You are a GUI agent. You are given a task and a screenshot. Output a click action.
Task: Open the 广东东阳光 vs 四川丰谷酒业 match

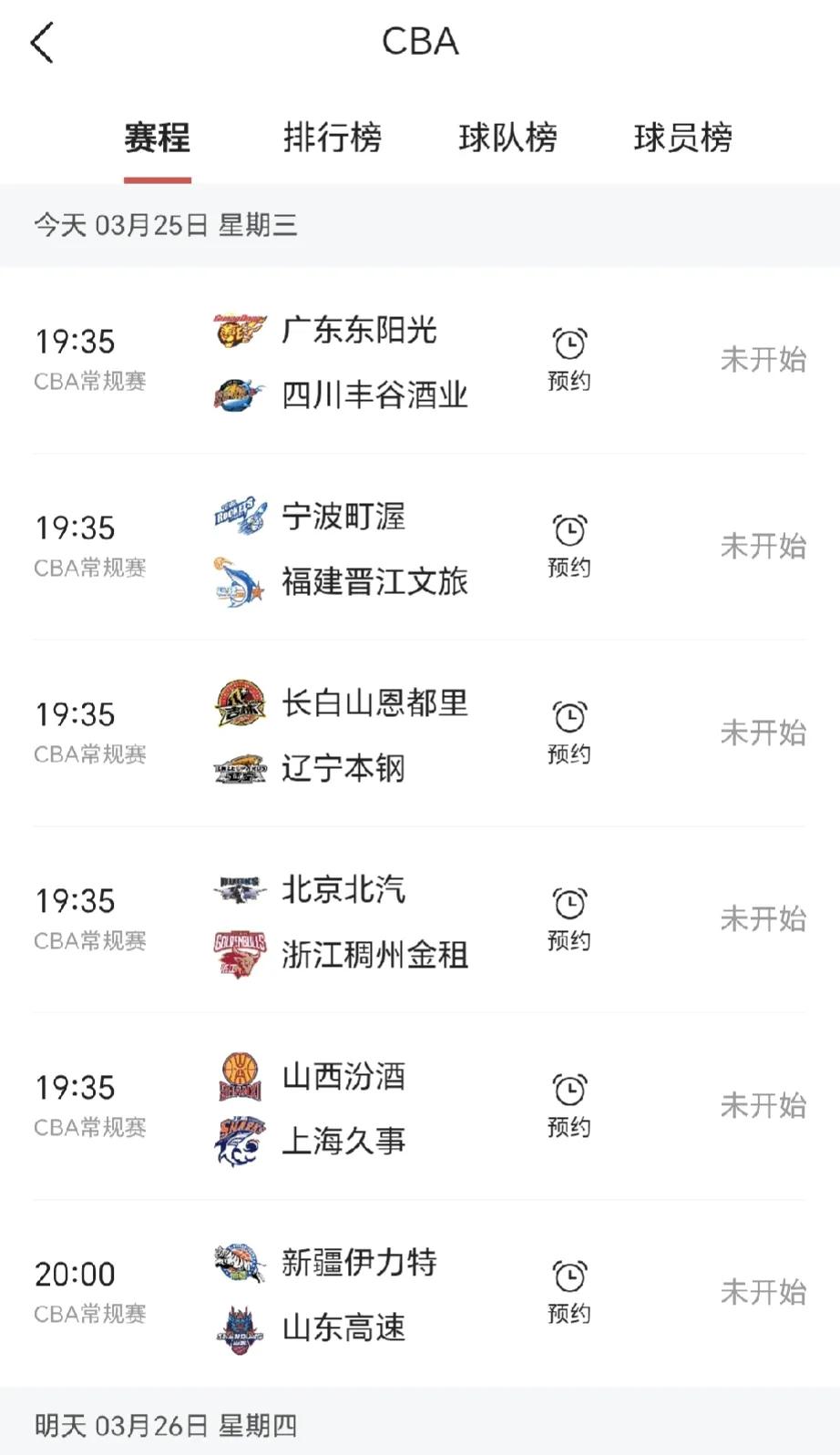point(374,362)
